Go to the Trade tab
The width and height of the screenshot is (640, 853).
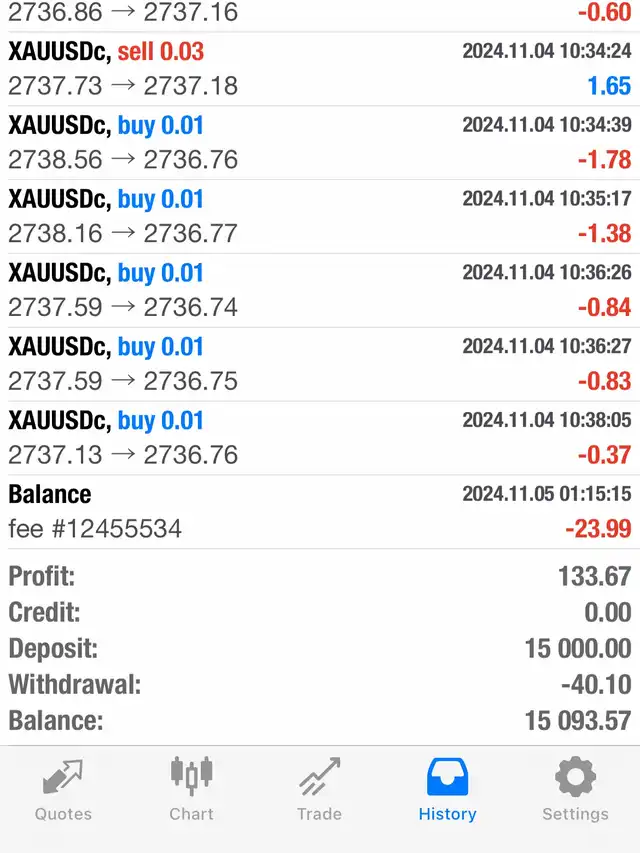point(319,790)
